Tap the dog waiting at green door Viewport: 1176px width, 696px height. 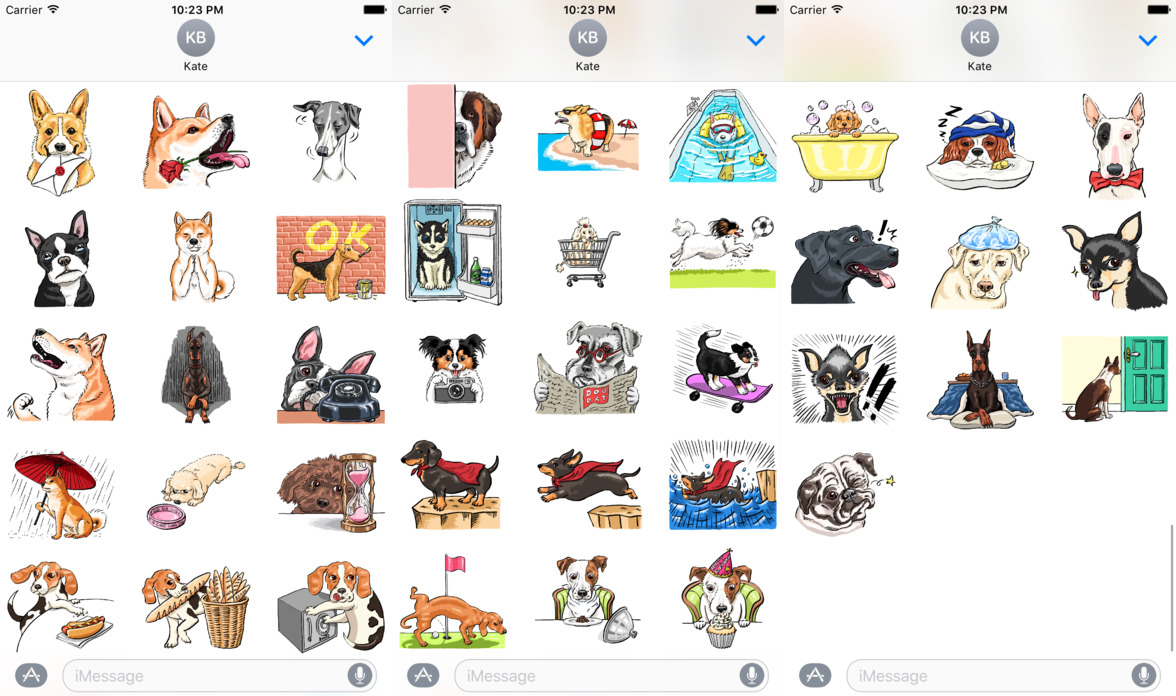(x=1116, y=378)
